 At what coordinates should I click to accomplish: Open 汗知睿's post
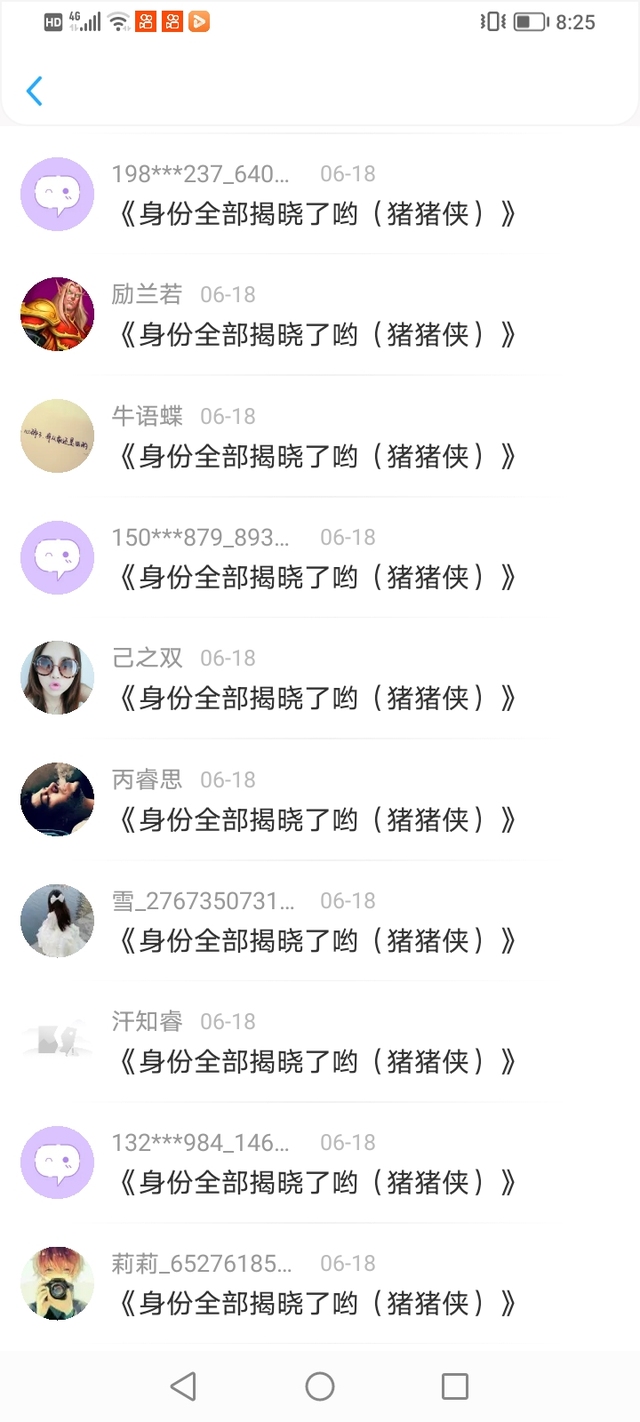point(316,1061)
